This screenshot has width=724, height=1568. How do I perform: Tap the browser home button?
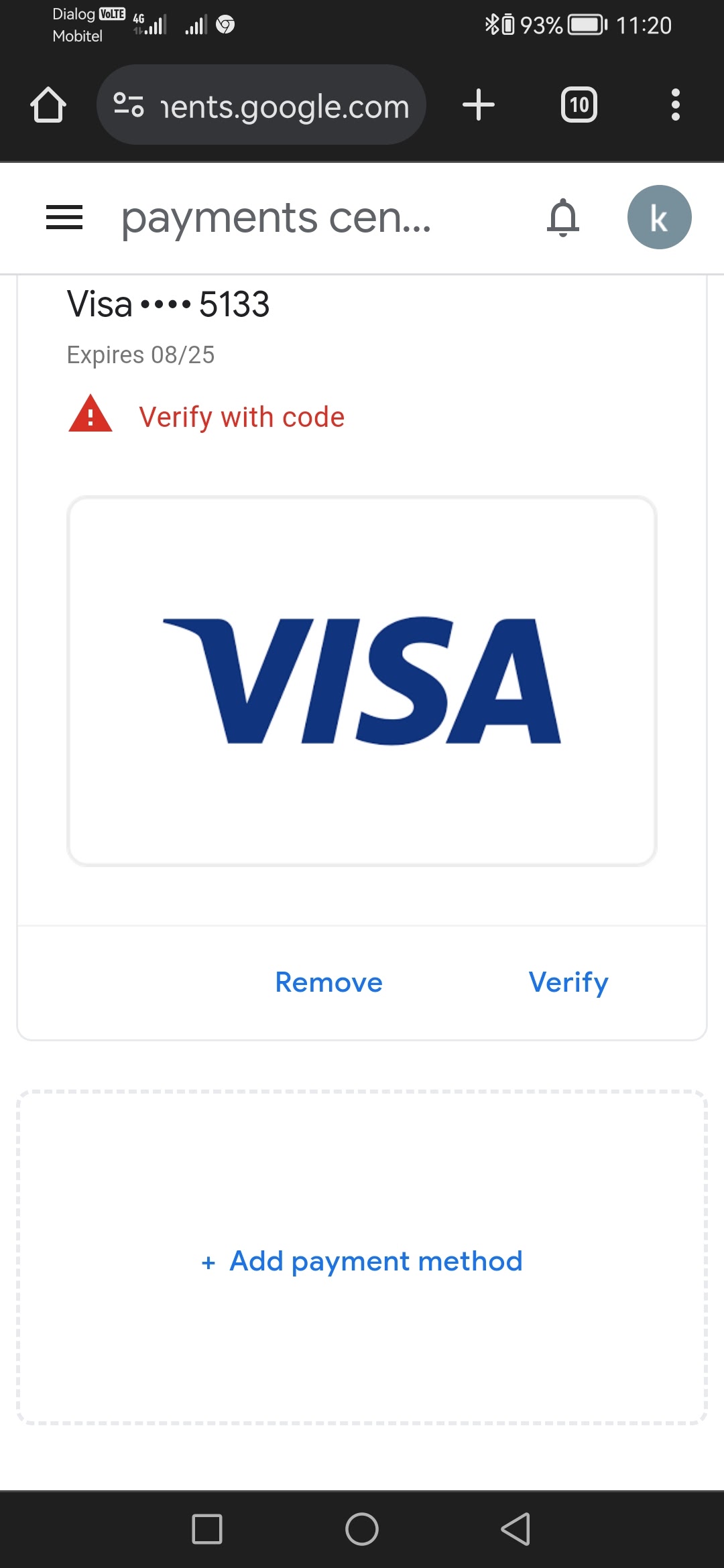[48, 105]
